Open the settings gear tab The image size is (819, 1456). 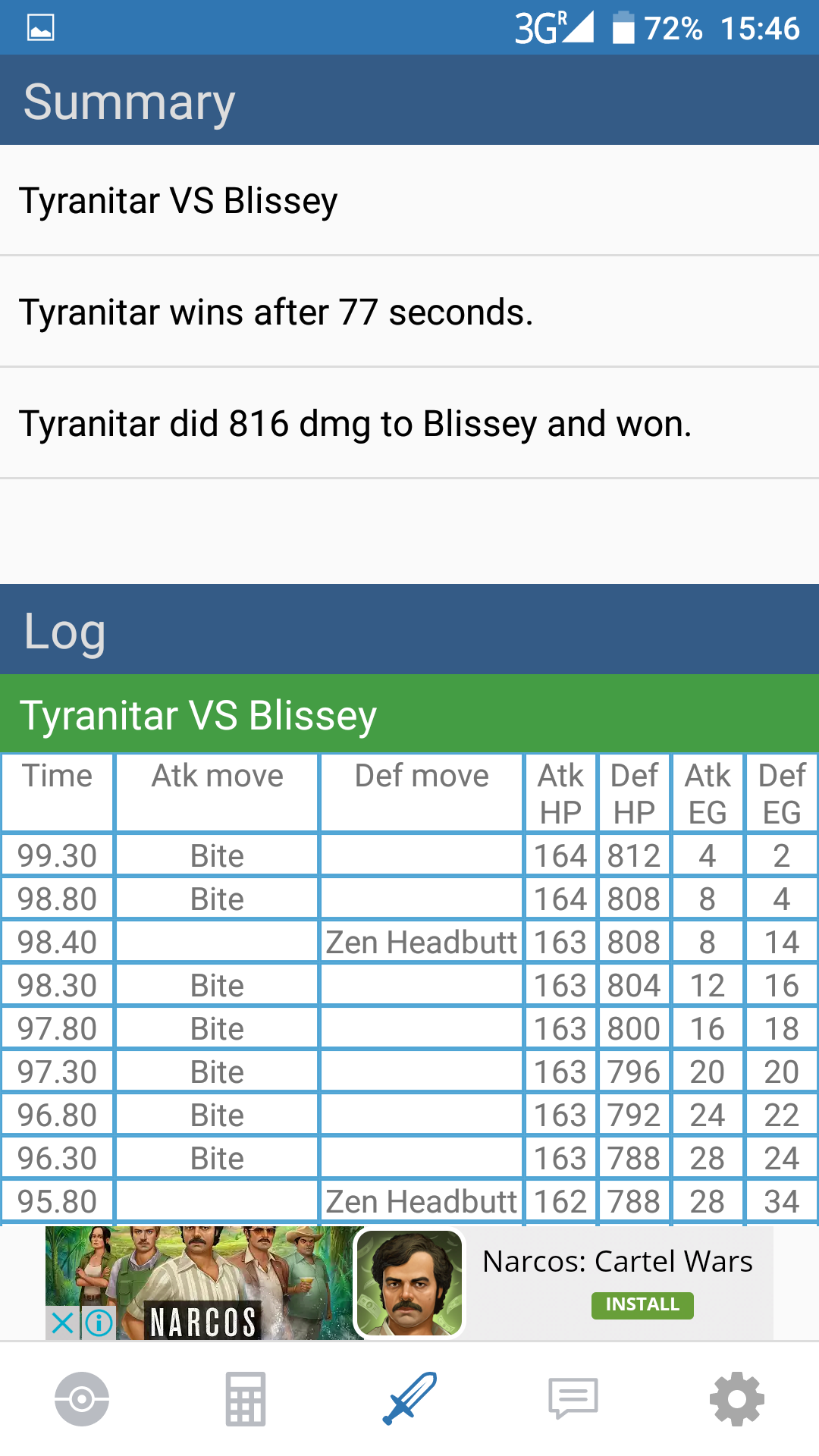pyautogui.click(x=737, y=1398)
